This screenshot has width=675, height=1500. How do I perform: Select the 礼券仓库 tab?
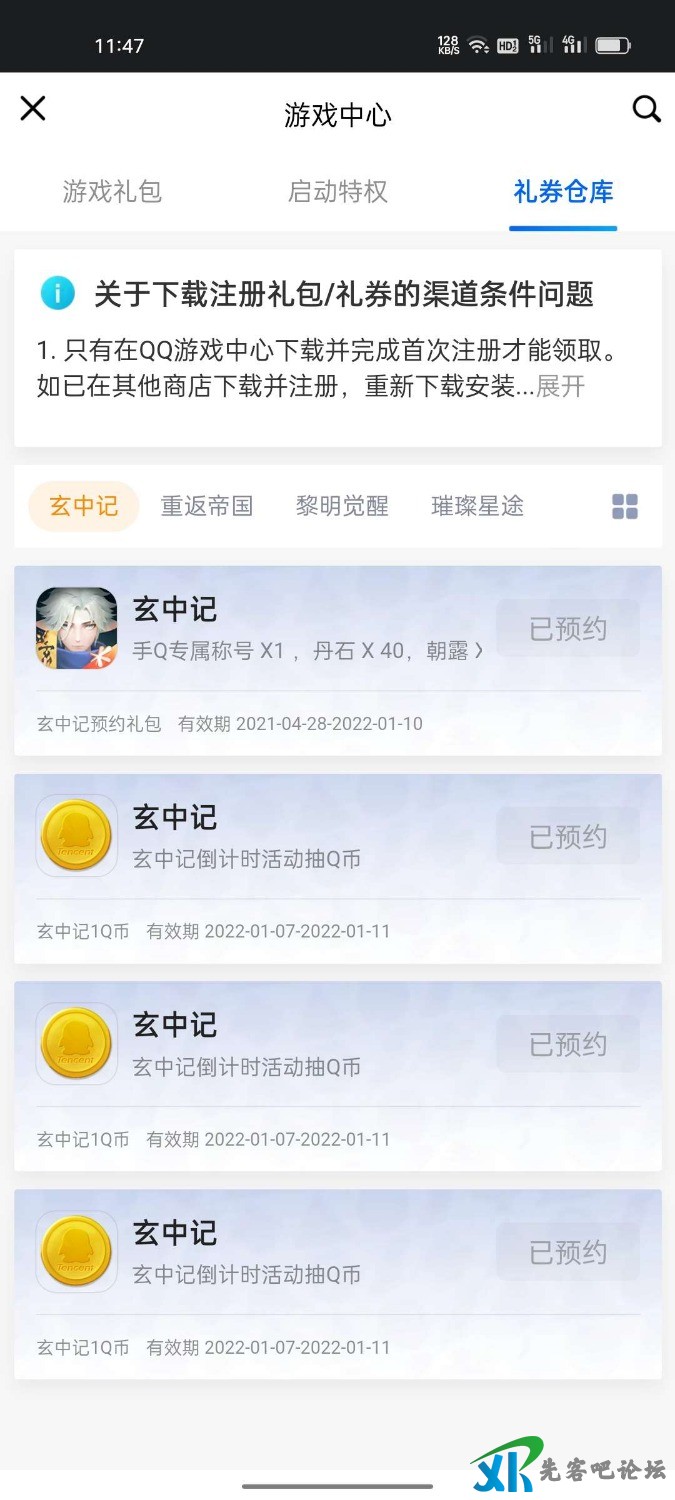coord(563,191)
